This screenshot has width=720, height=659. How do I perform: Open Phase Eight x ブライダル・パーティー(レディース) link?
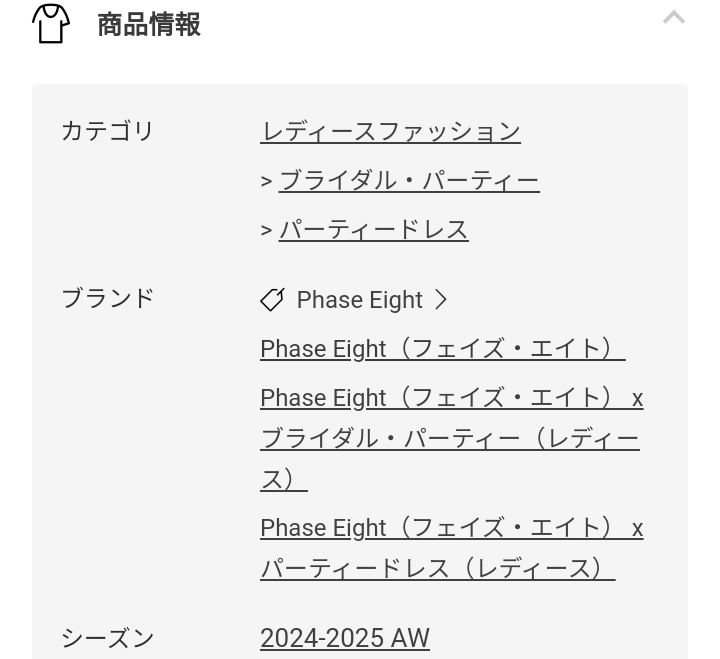tap(452, 439)
